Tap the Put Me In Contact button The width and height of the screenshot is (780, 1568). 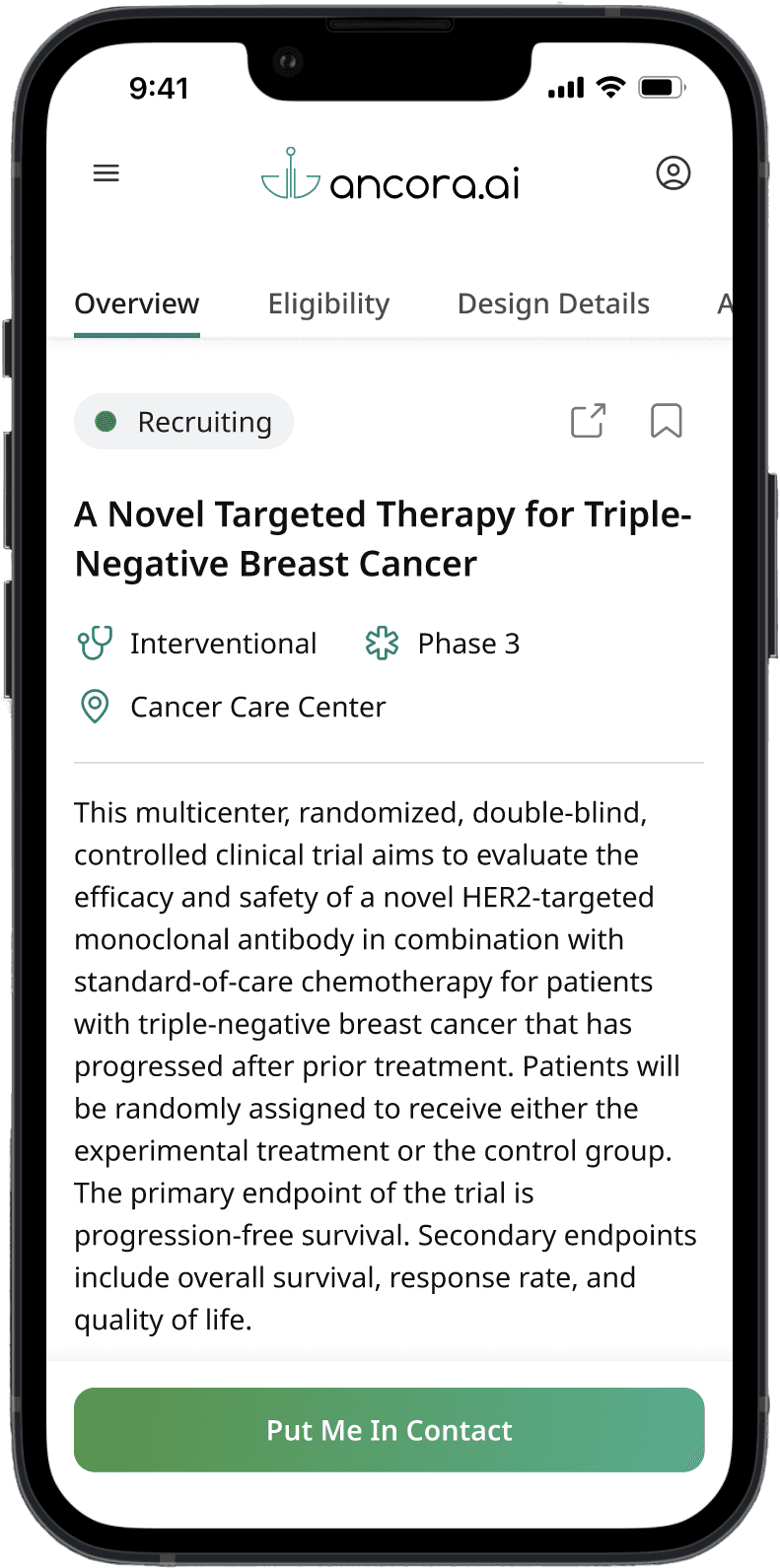pyautogui.click(x=390, y=1430)
